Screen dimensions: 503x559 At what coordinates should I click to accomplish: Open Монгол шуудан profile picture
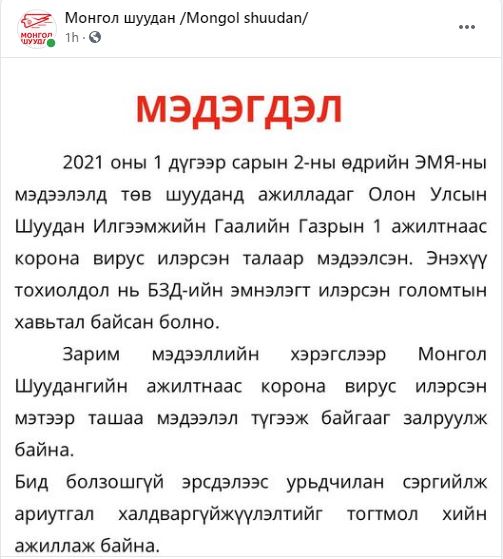point(36,29)
